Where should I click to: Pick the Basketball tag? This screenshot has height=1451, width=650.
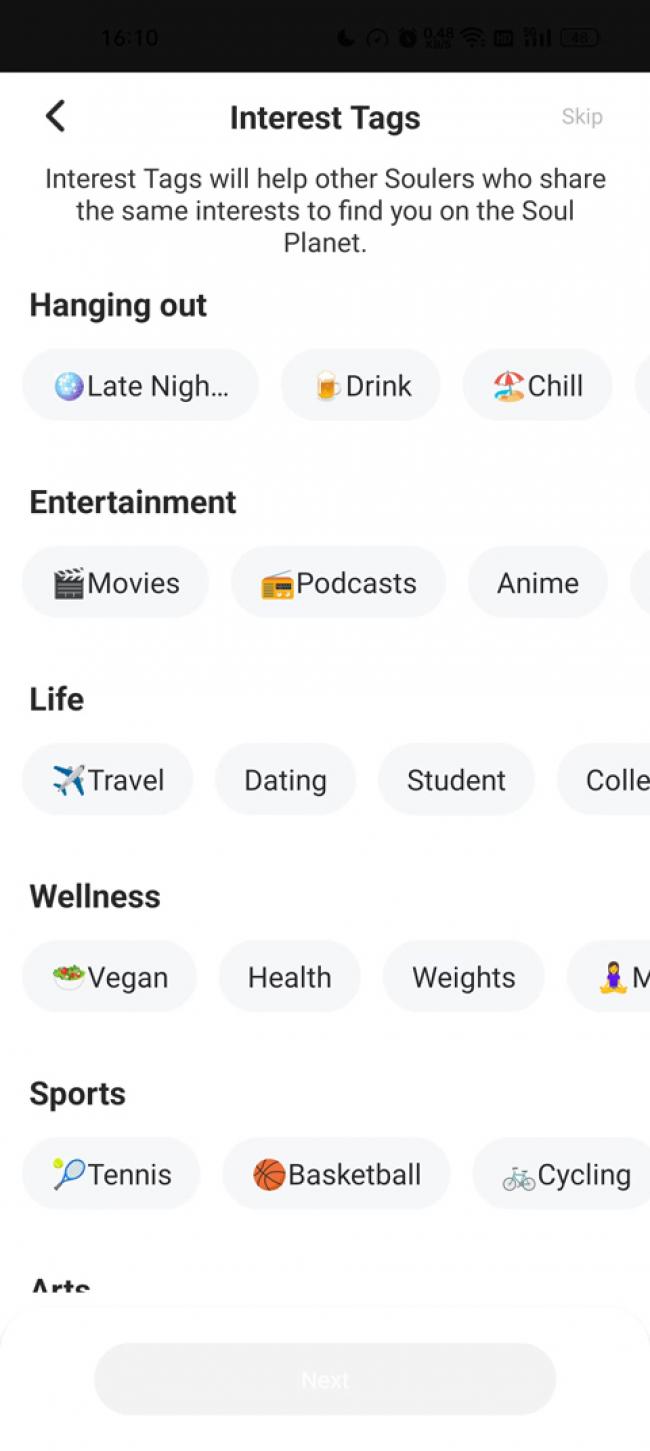336,1174
